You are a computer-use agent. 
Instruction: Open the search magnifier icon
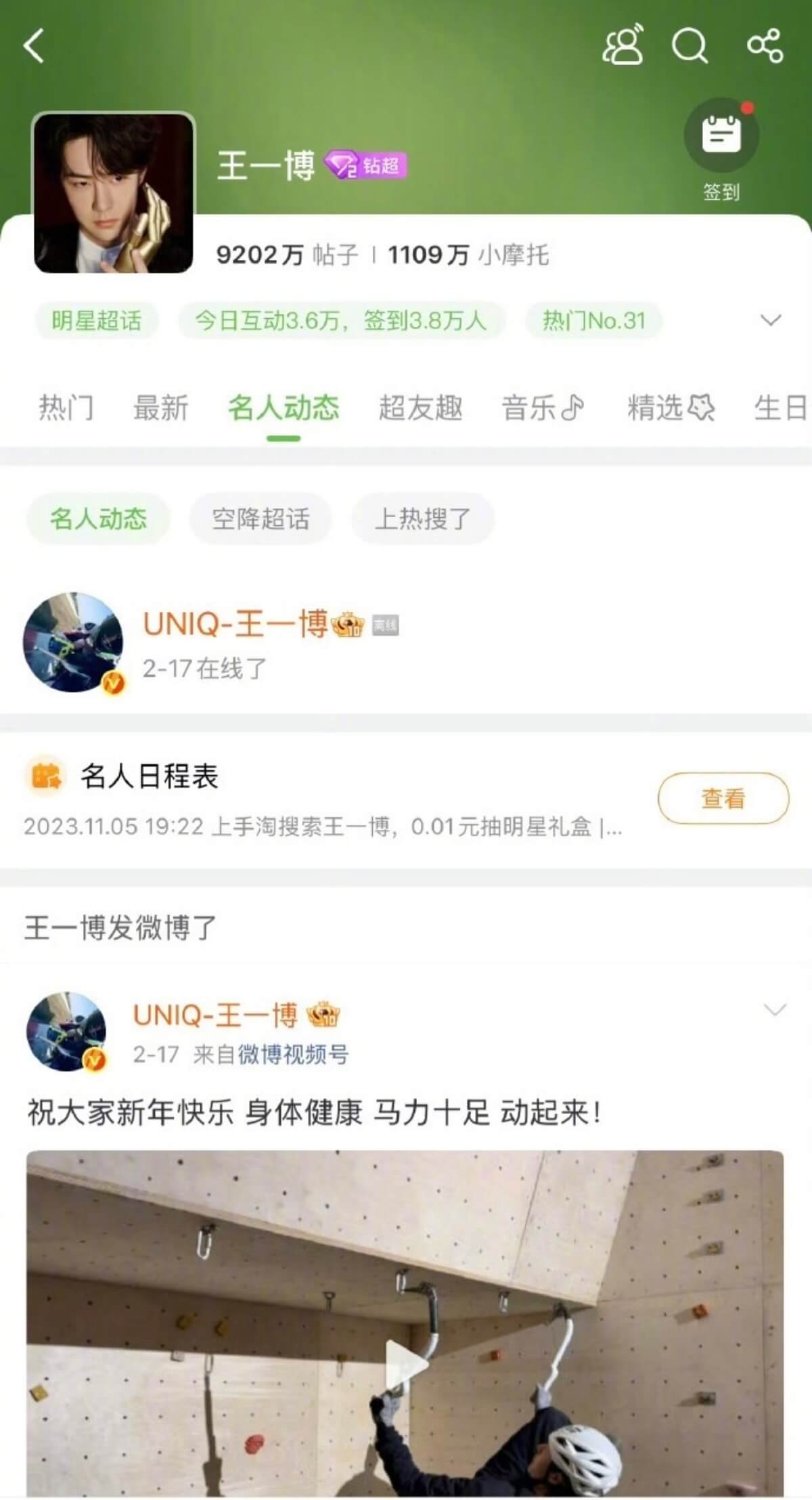[689, 46]
